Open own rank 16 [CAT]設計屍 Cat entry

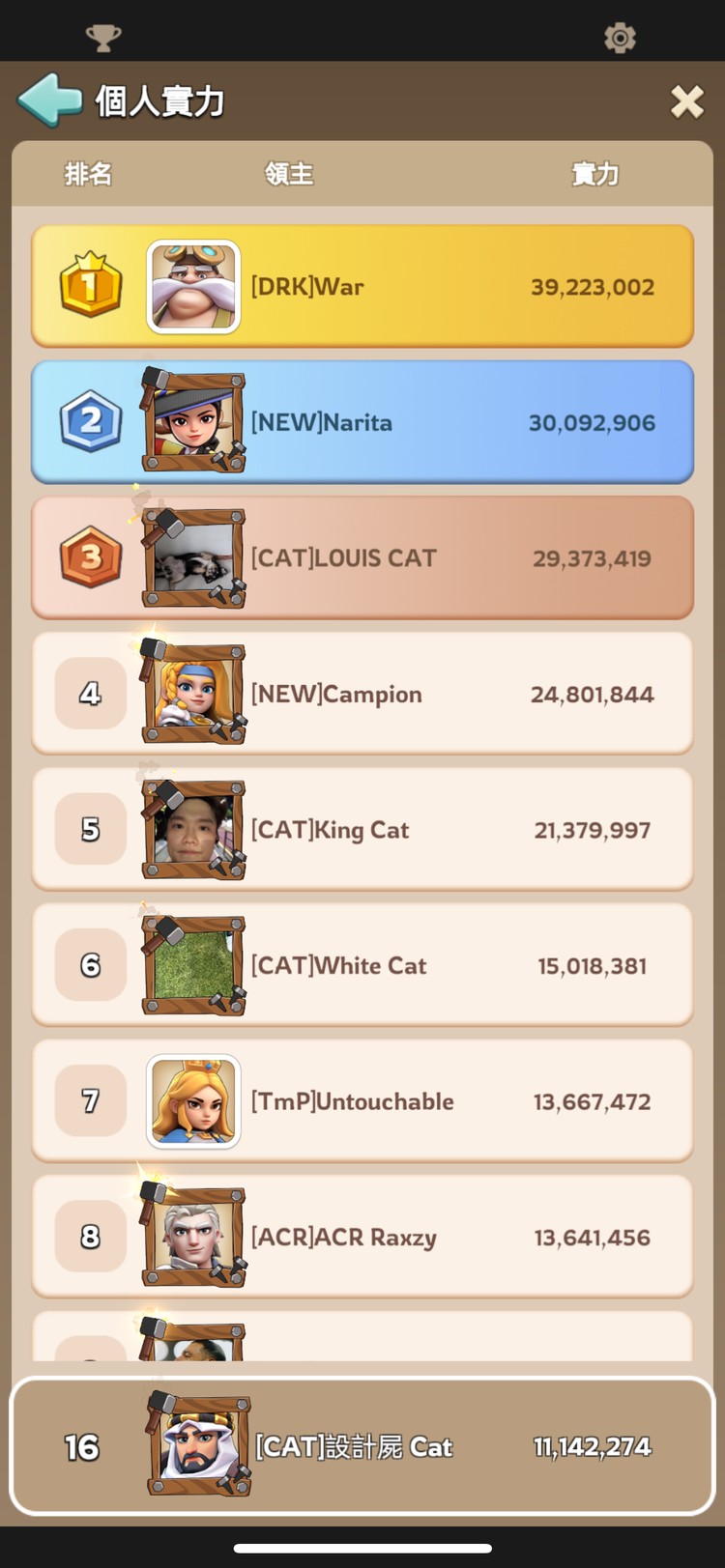click(x=362, y=1446)
